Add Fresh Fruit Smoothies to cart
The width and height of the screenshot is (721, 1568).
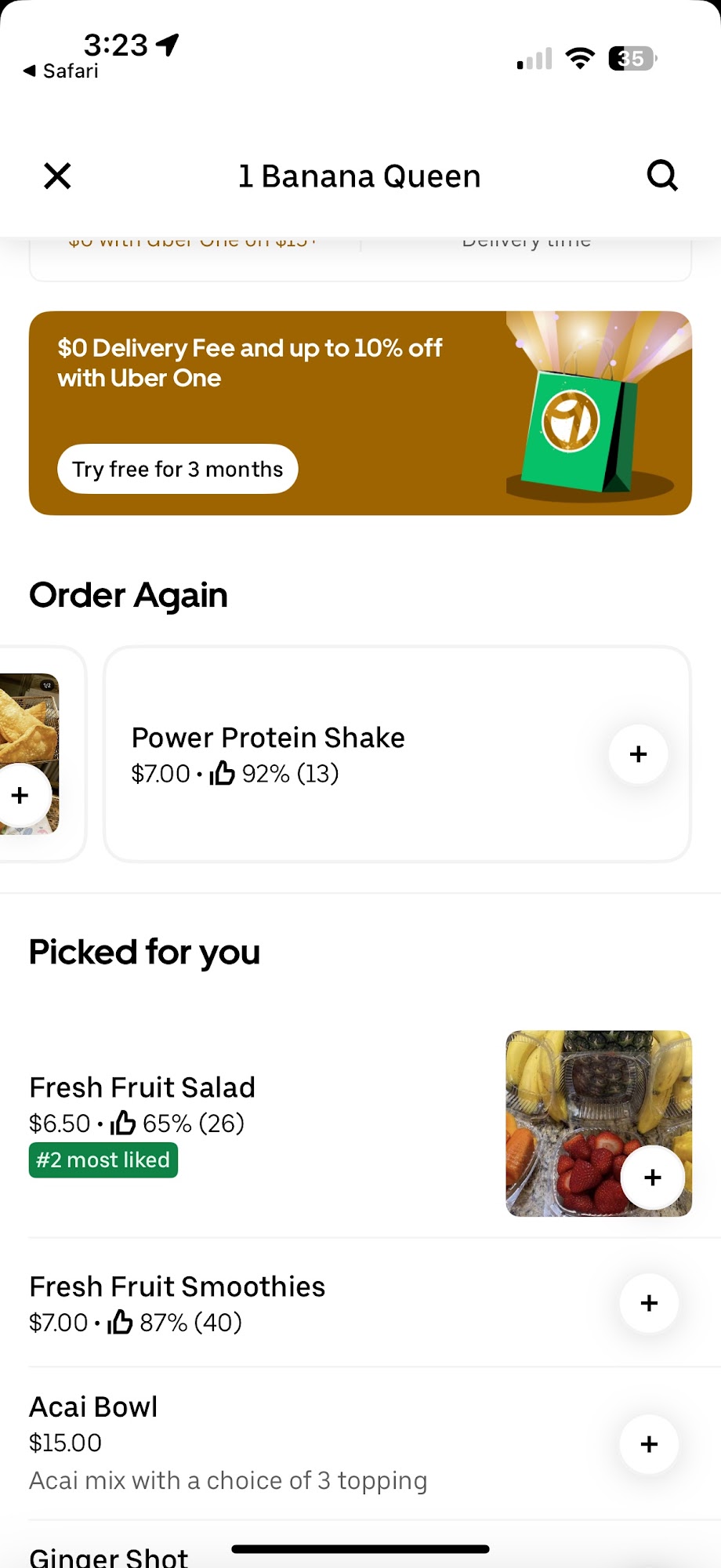[x=649, y=1303]
